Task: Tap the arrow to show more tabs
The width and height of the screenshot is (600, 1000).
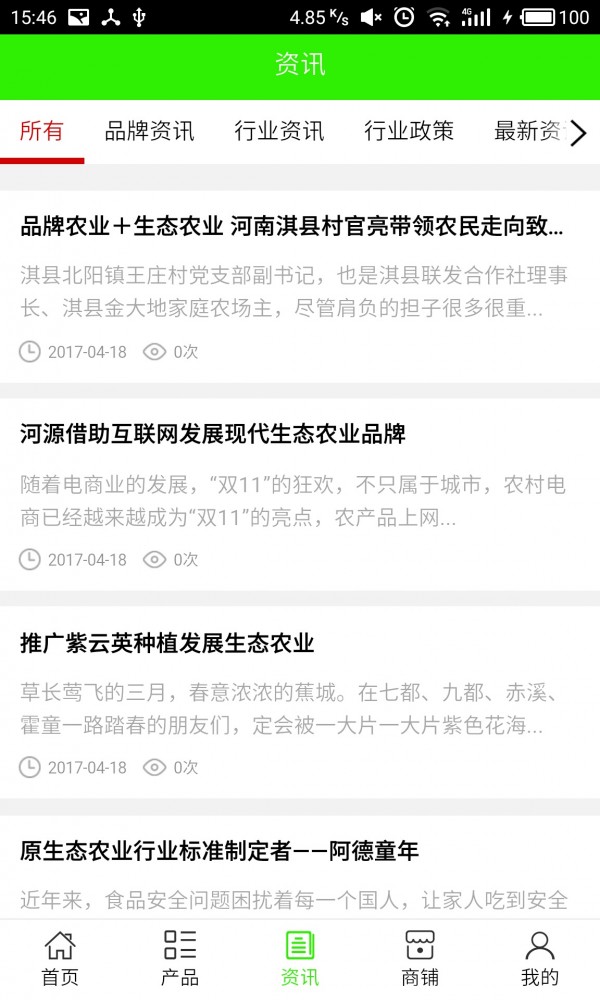Action: click(x=578, y=132)
